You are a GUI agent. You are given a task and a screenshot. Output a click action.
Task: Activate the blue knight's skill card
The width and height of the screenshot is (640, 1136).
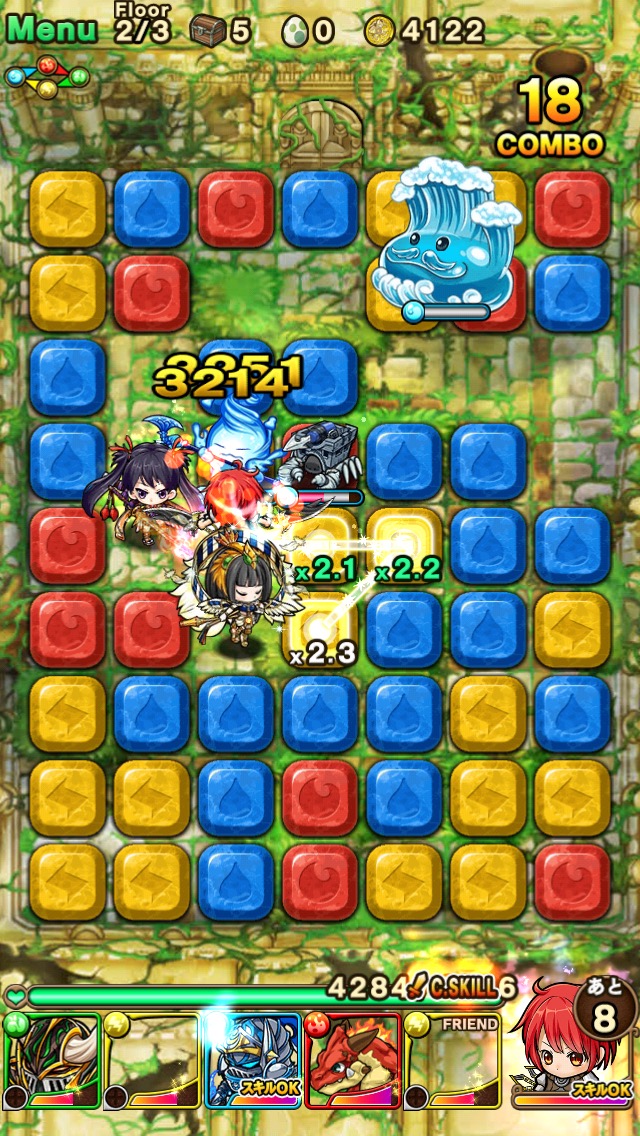tap(252, 1061)
